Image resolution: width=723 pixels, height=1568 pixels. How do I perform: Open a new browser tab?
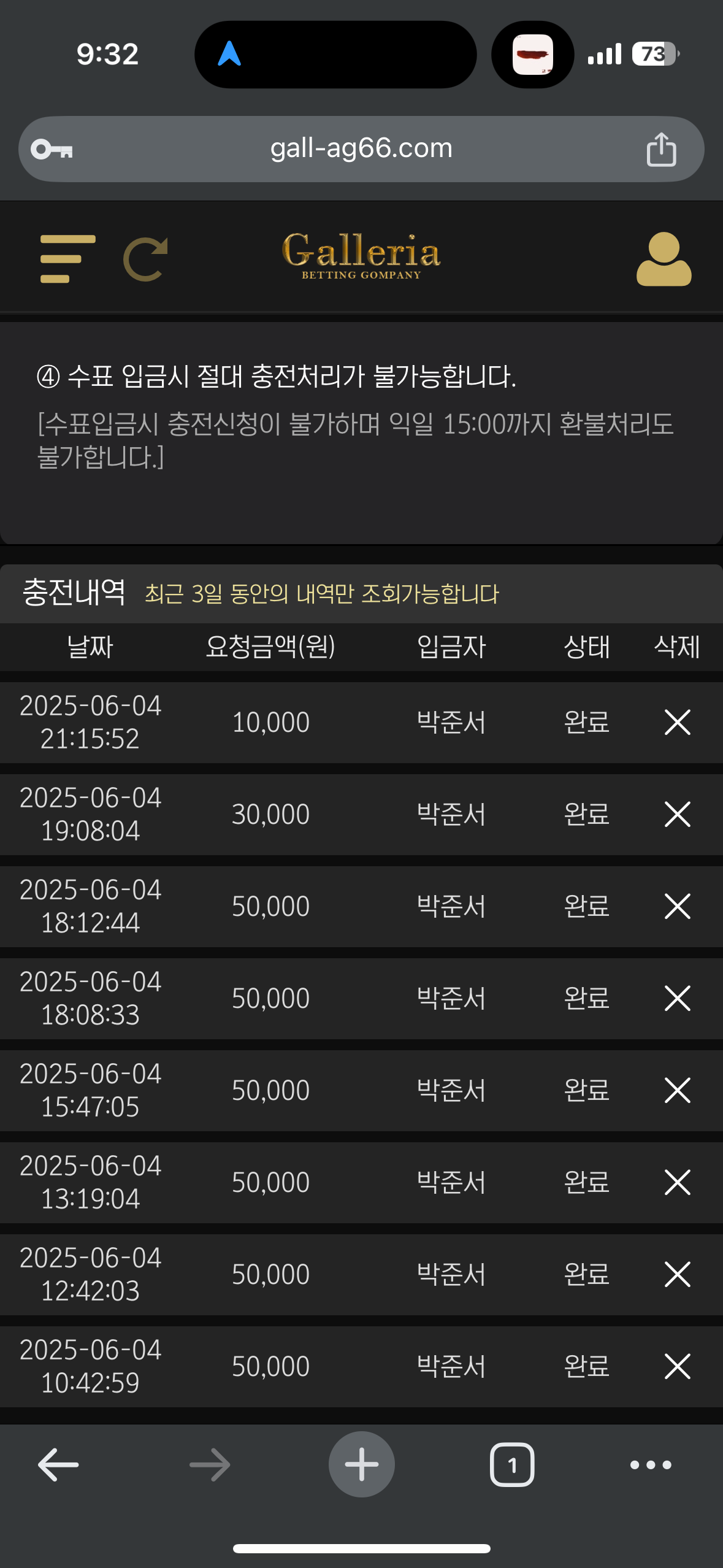click(x=361, y=1464)
